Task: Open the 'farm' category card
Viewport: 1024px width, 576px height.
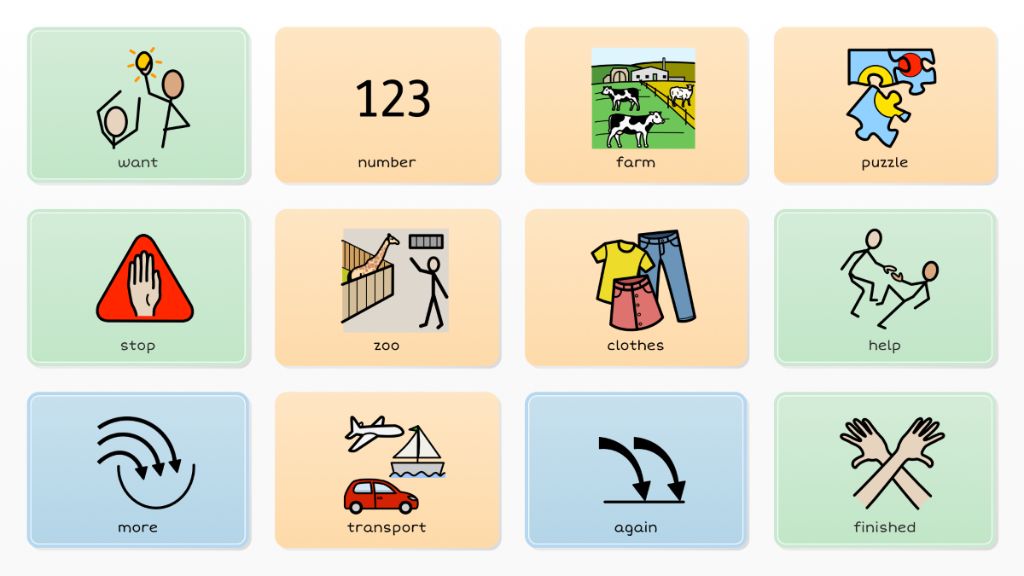Action: 636,105
